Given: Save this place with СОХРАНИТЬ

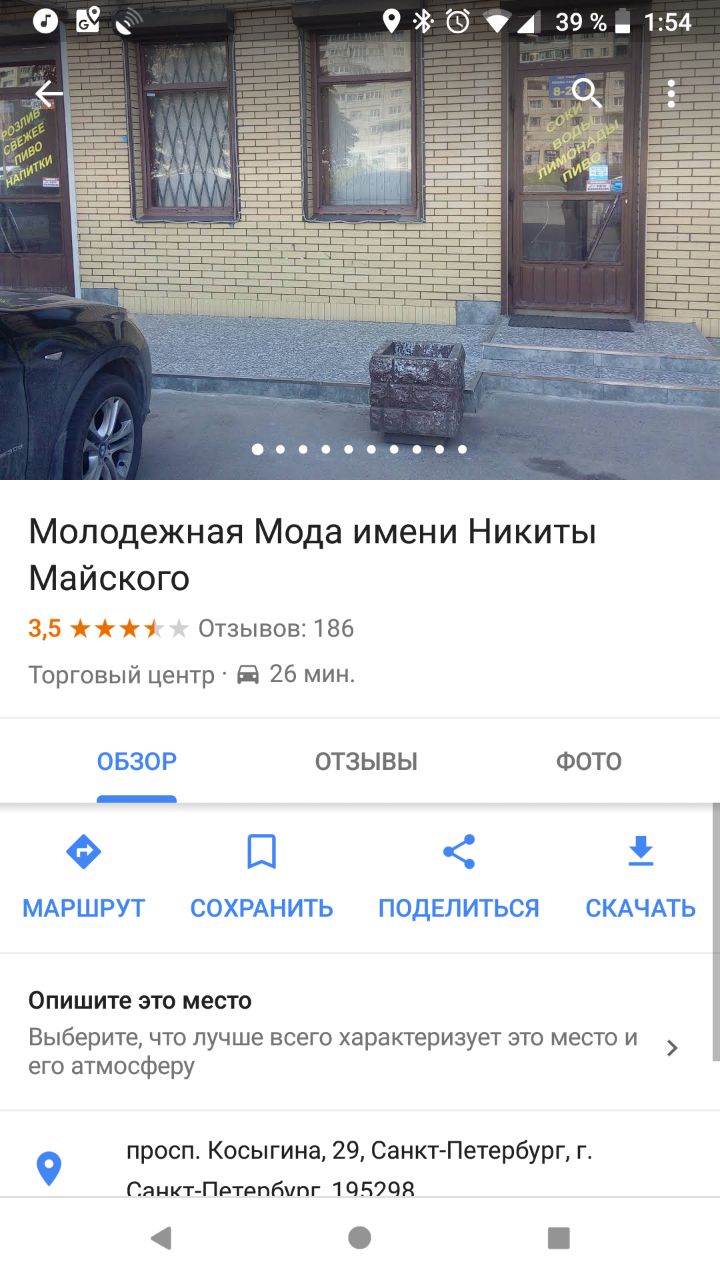Looking at the screenshot, I should (262, 877).
